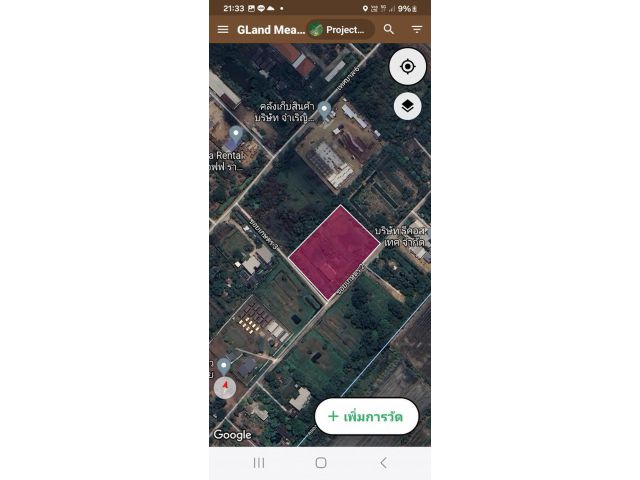Open the hamburger drawer menu
The width and height of the screenshot is (640, 480).
223,30
